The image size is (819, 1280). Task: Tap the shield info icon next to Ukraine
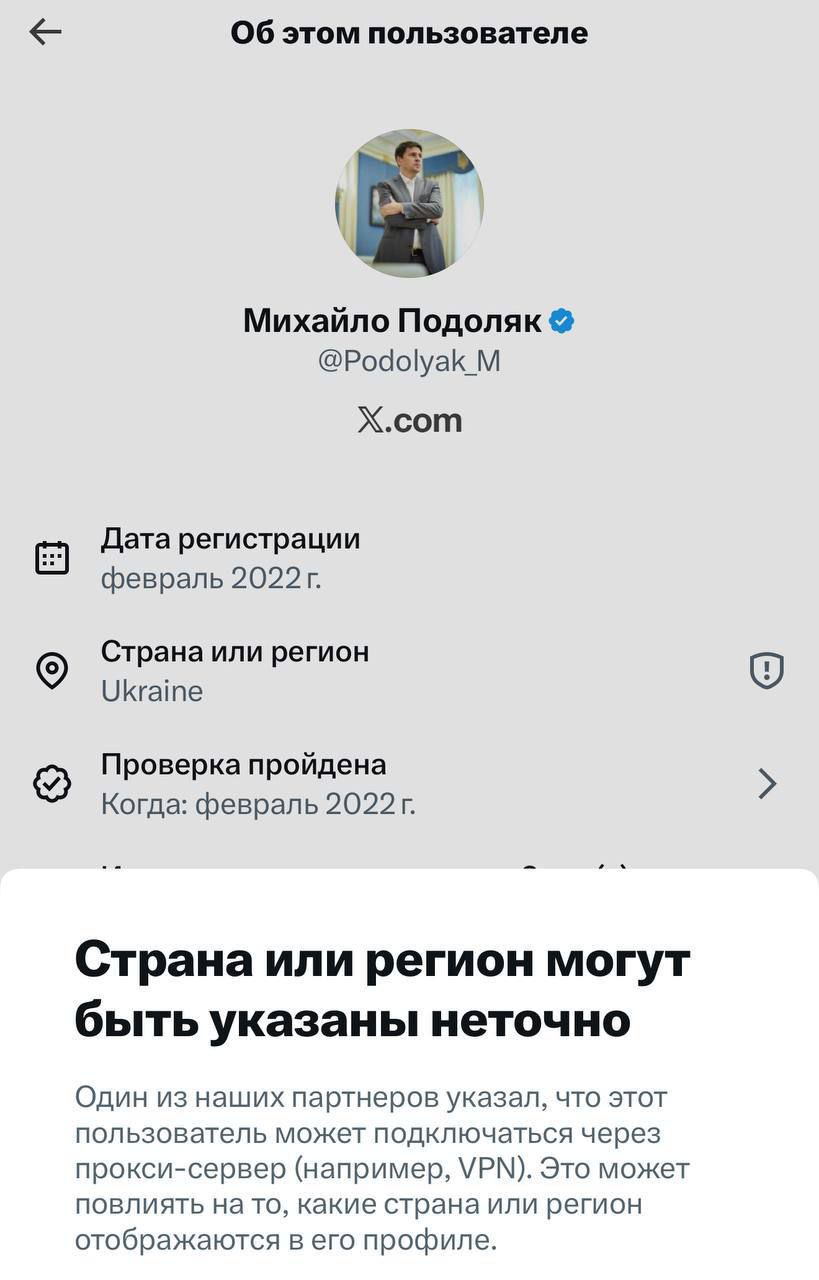(766, 671)
